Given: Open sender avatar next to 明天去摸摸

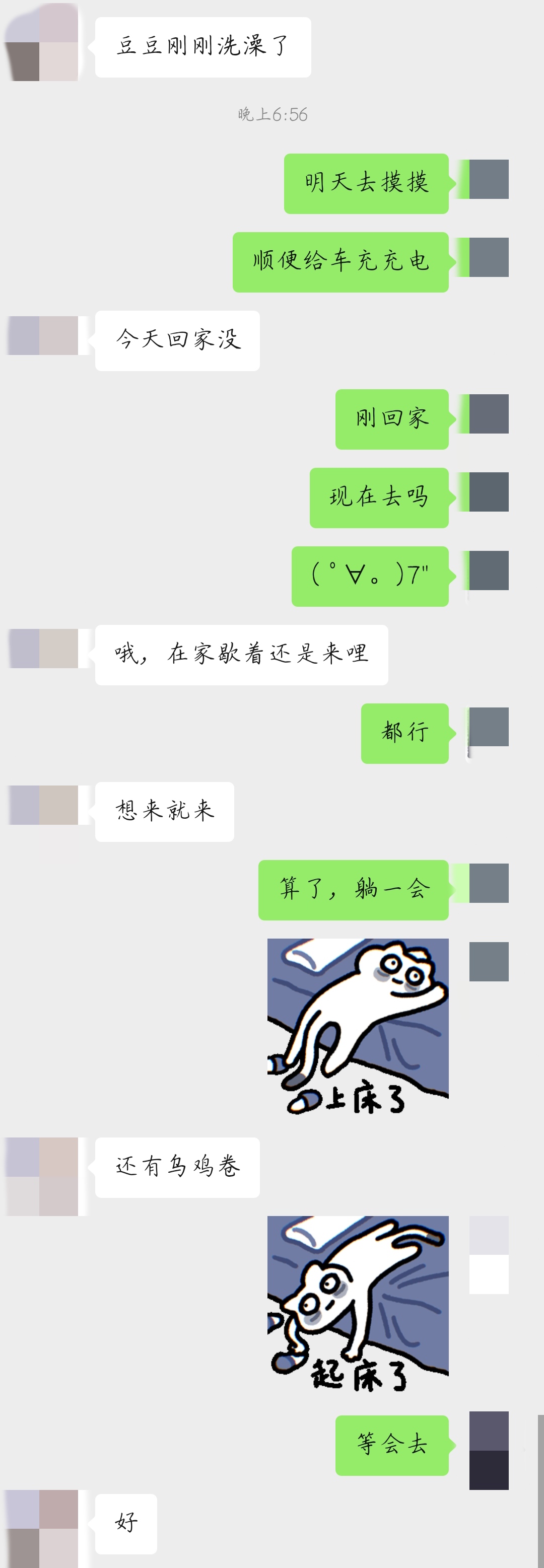Looking at the screenshot, I should 489,179.
